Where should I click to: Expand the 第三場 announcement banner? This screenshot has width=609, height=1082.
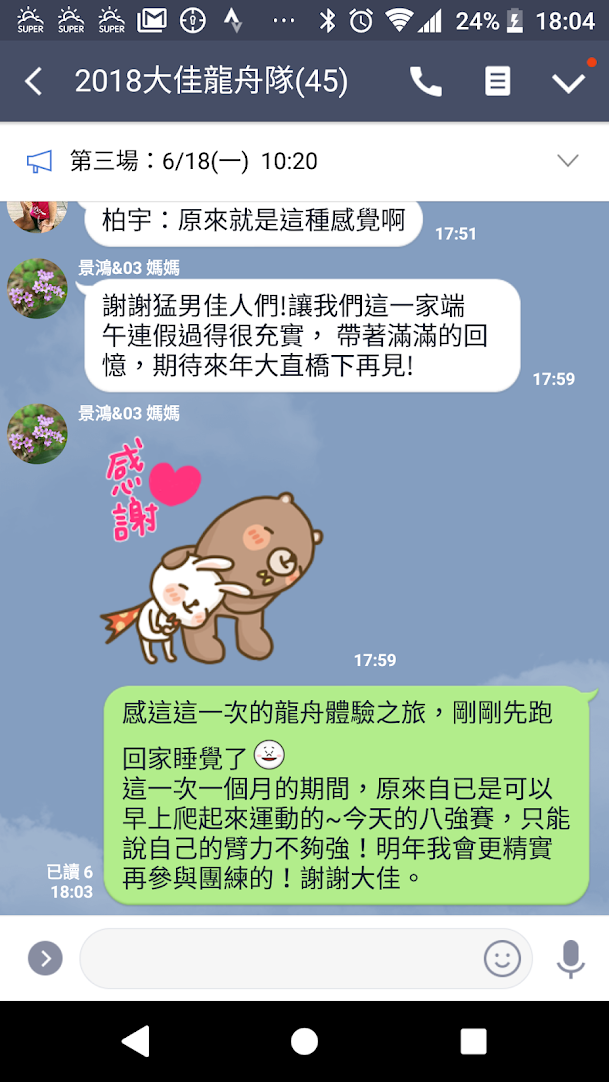567,161
